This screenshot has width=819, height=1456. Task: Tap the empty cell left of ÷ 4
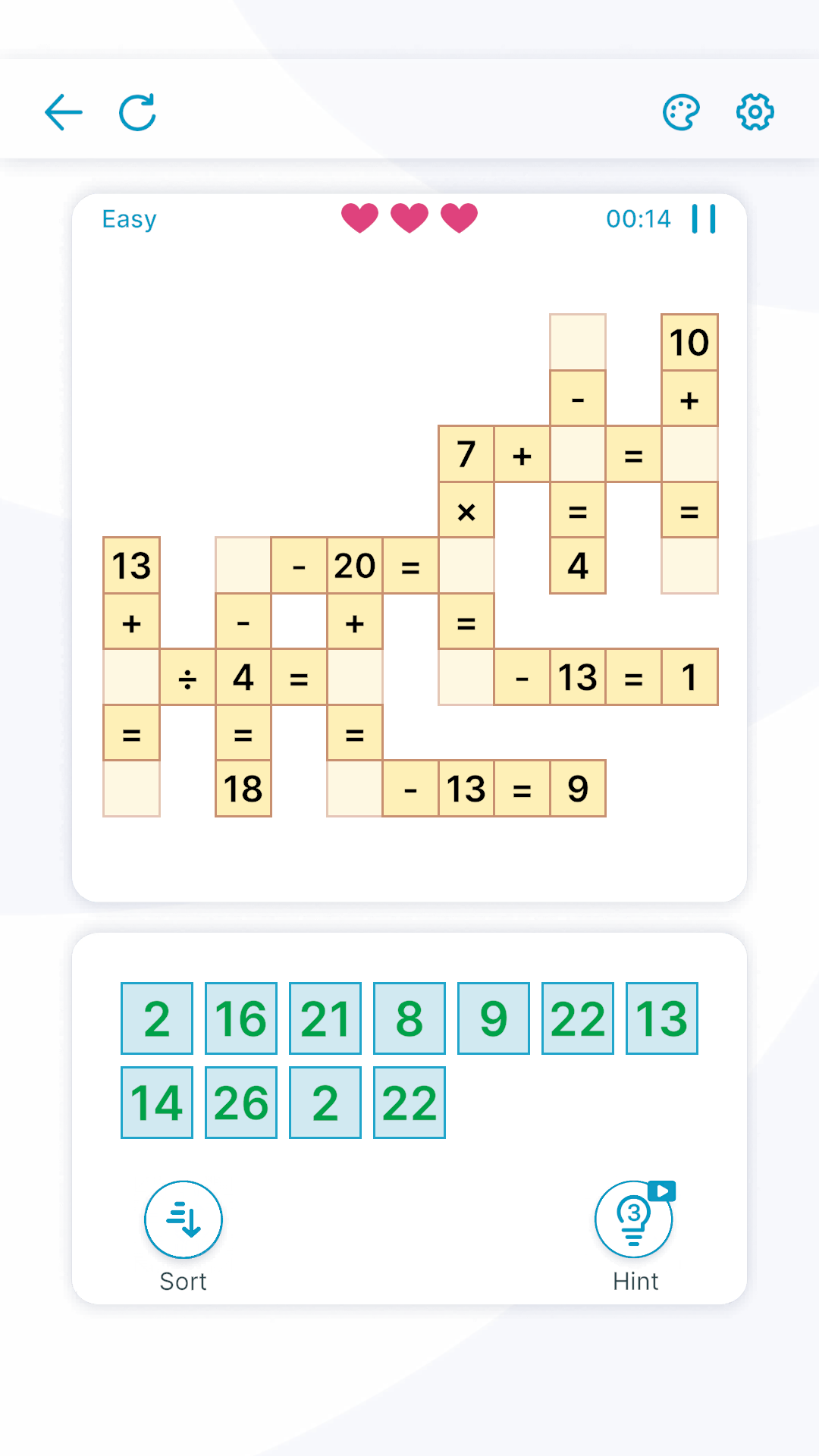tap(131, 677)
